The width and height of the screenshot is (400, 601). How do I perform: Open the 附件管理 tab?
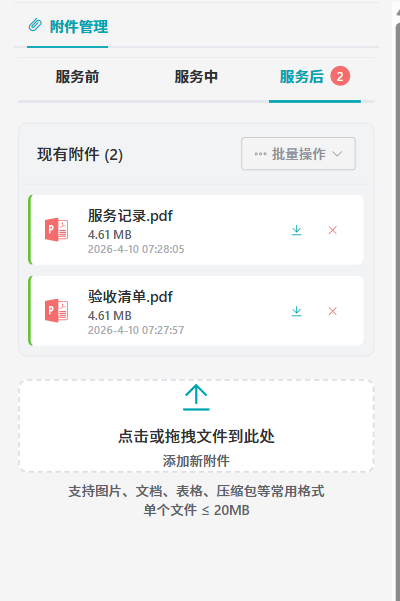[x=67, y=27]
